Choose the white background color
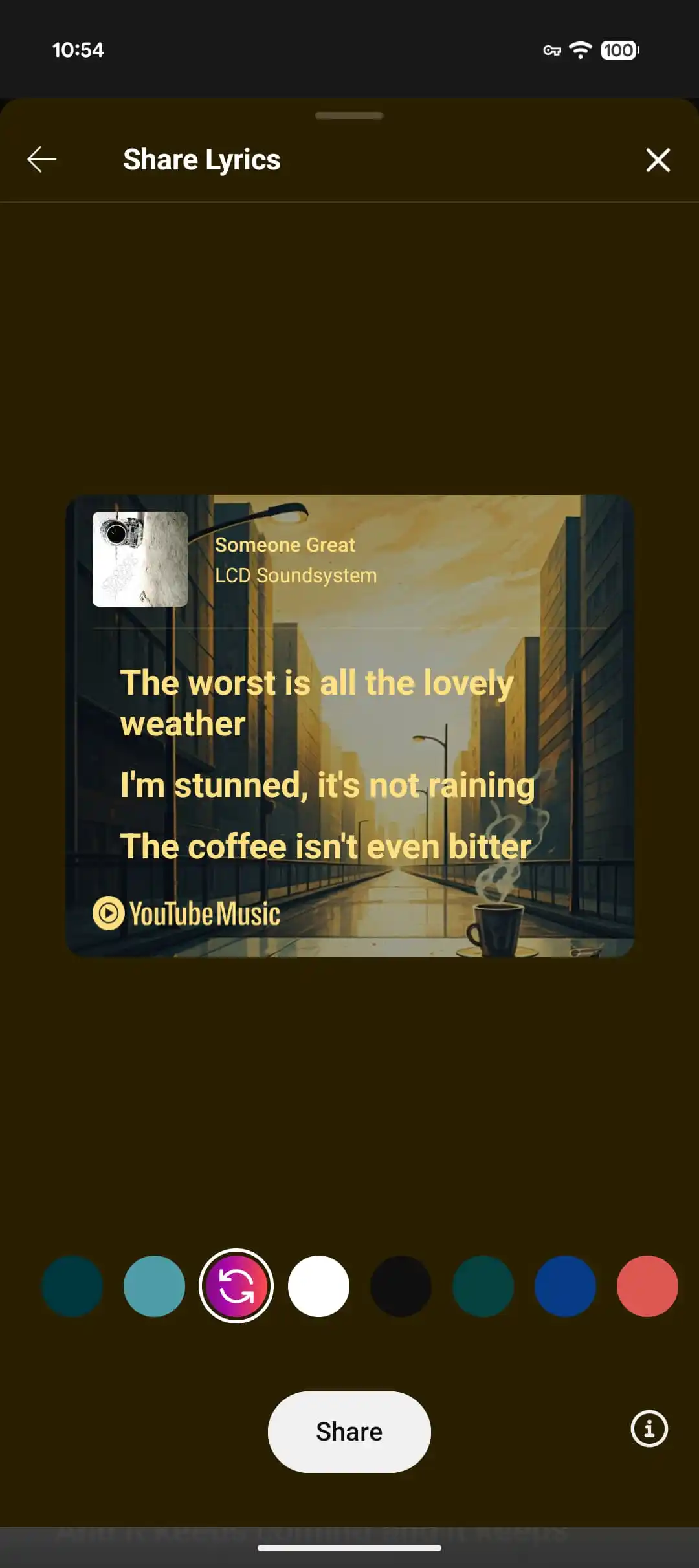Image resolution: width=699 pixels, height=1568 pixels. [318, 1286]
